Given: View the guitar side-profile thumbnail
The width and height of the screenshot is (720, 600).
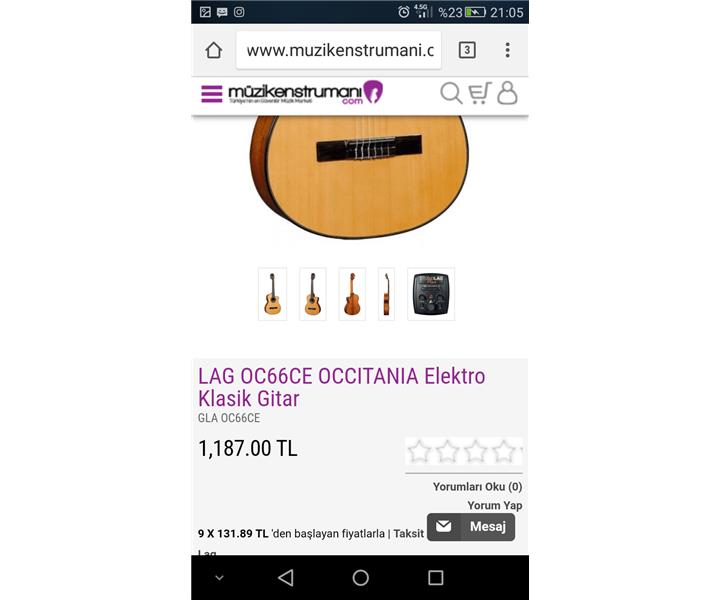Looking at the screenshot, I should [x=386, y=294].
